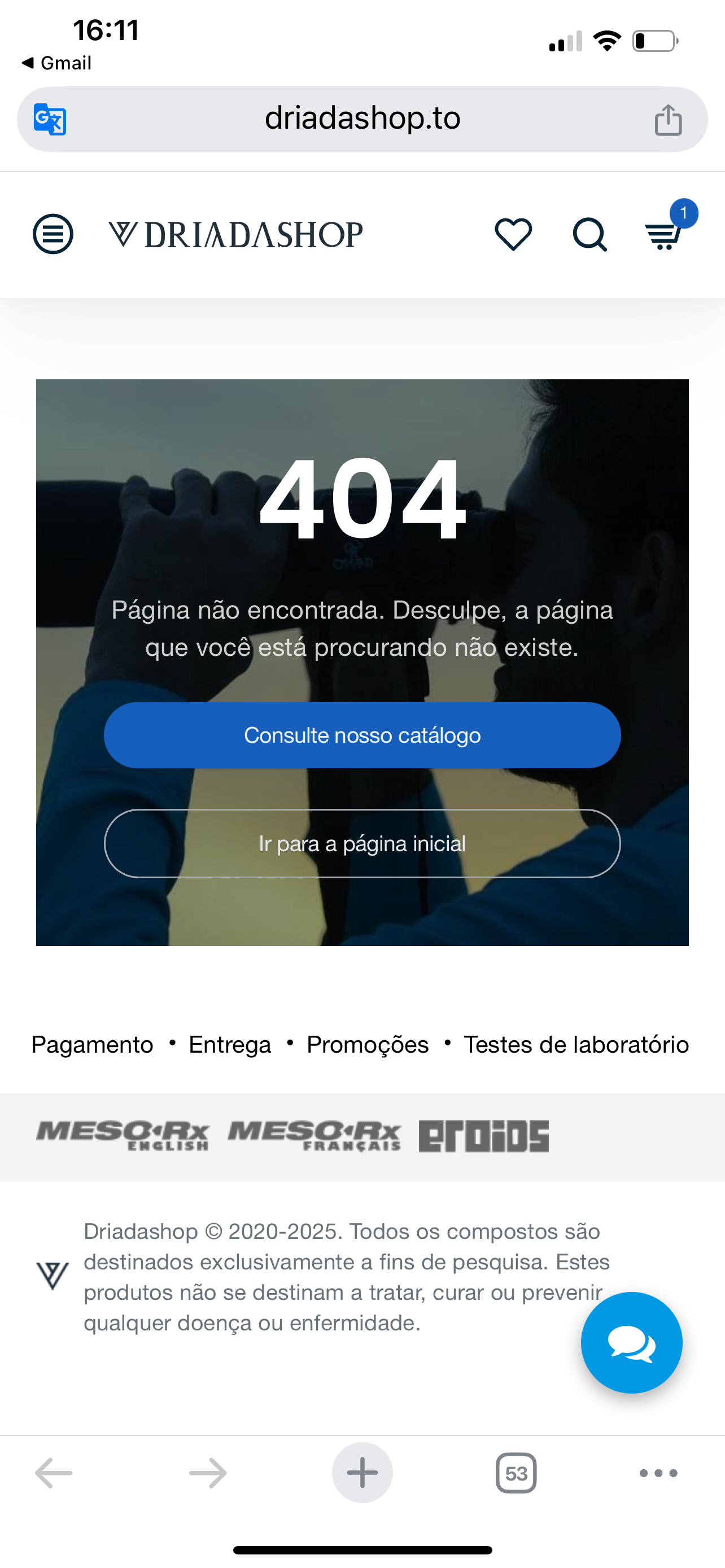Open the Promoções link
This screenshot has width=725, height=1568.
[368, 1045]
